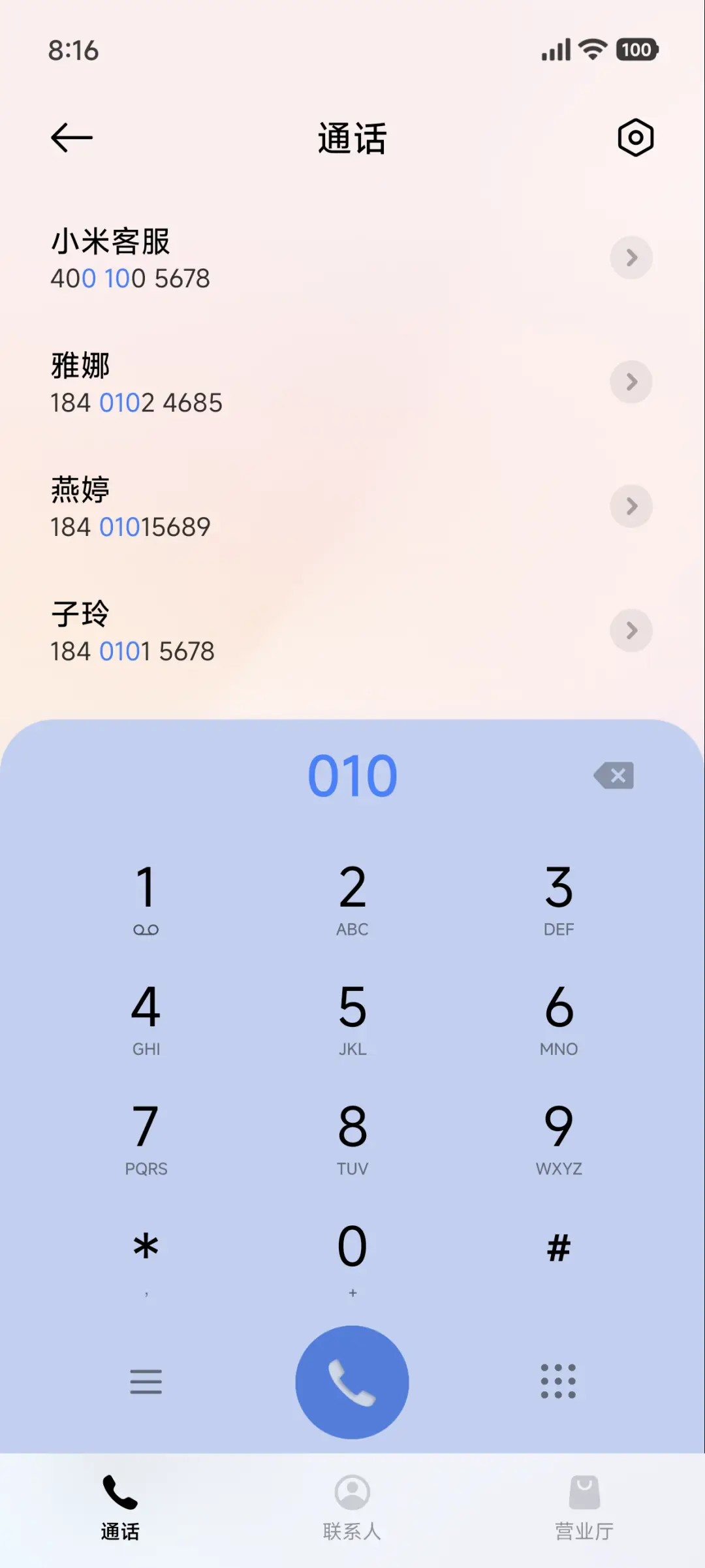Image resolution: width=705 pixels, height=1568 pixels.
Task: Tap the pound # key
Action: pos(558,1247)
